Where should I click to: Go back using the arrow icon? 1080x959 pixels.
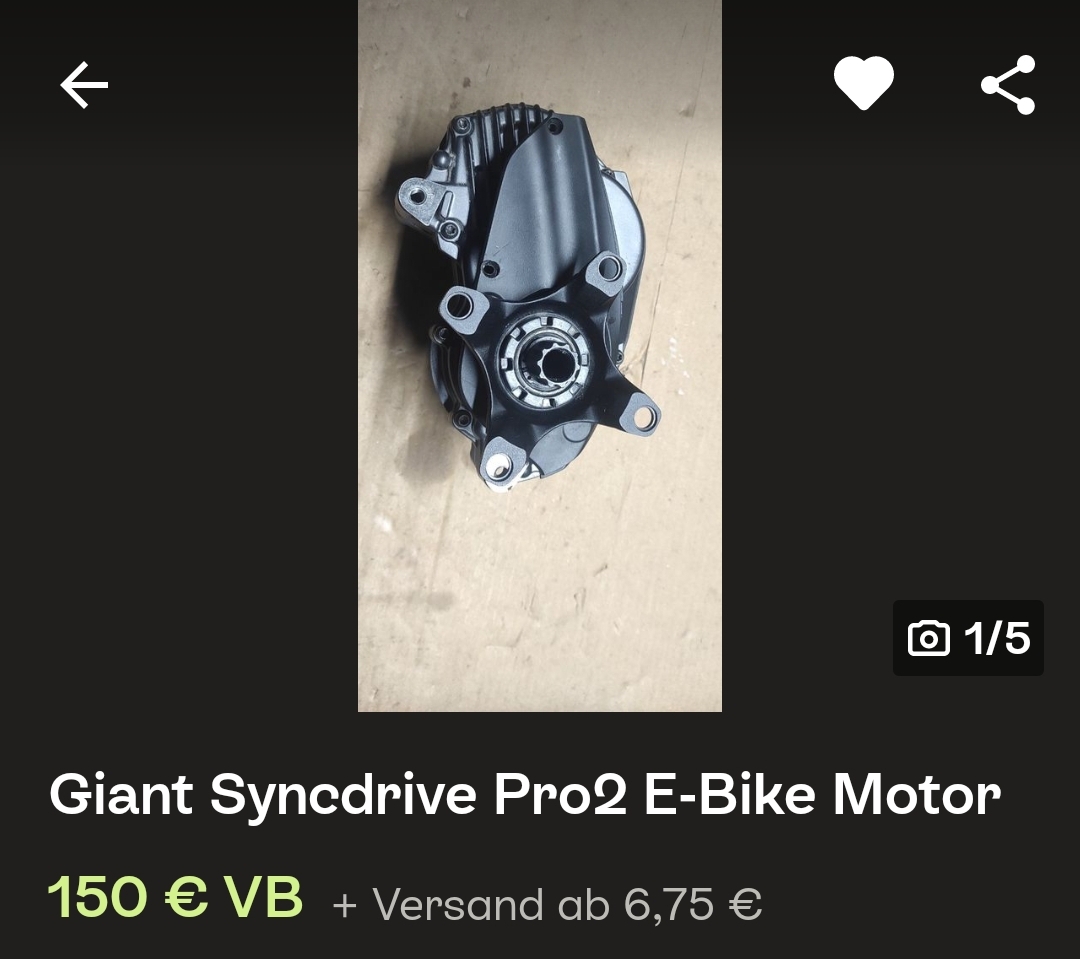click(x=84, y=85)
